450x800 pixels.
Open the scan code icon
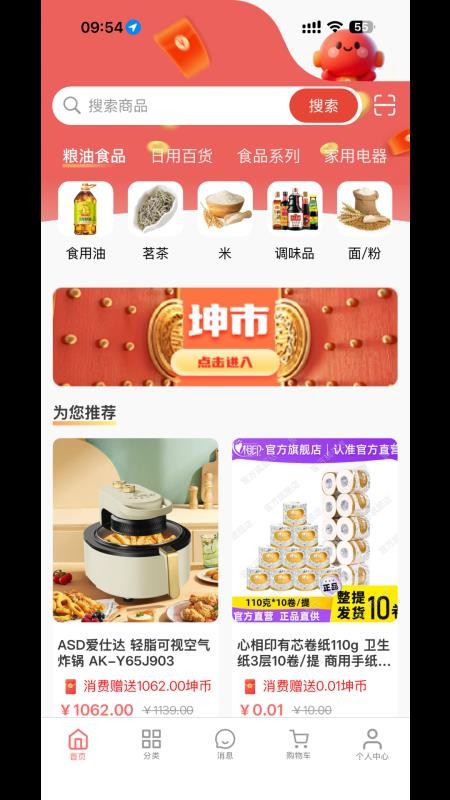[385, 106]
